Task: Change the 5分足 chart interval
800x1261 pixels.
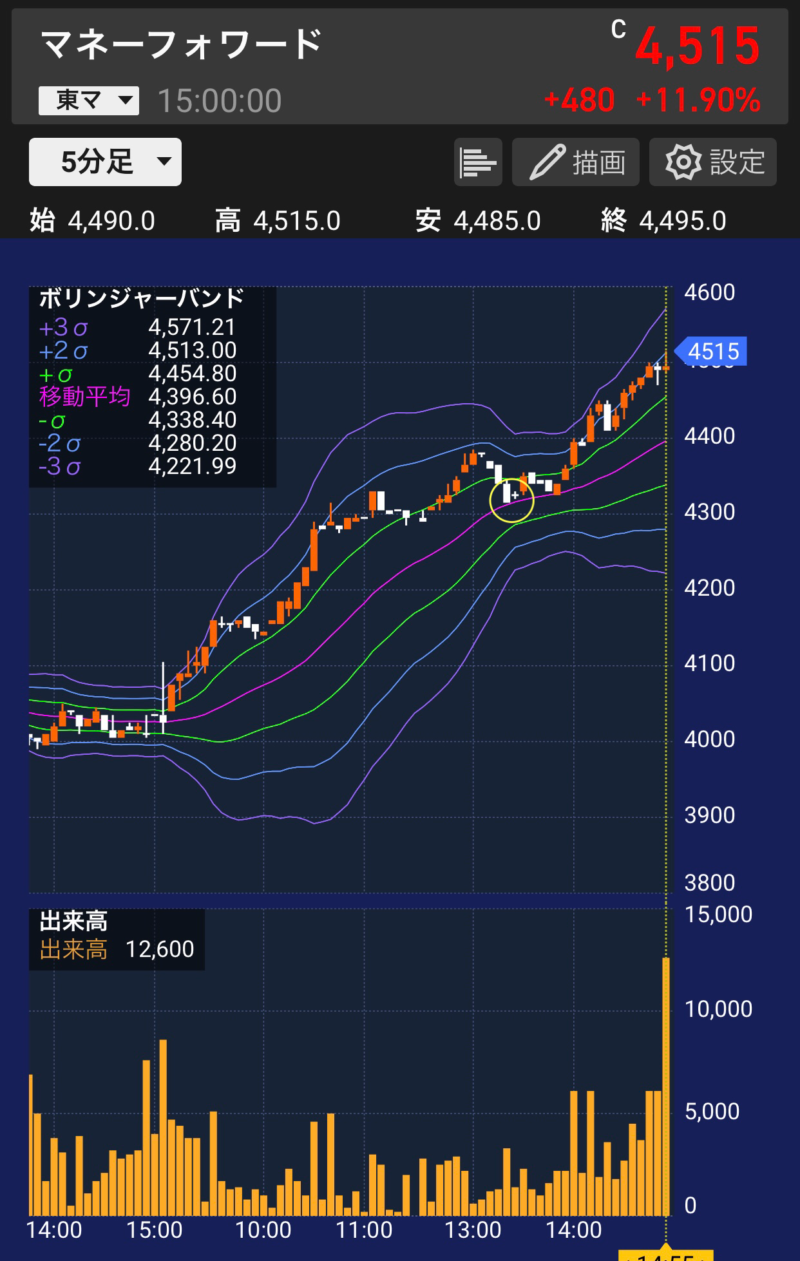Action: tap(105, 162)
